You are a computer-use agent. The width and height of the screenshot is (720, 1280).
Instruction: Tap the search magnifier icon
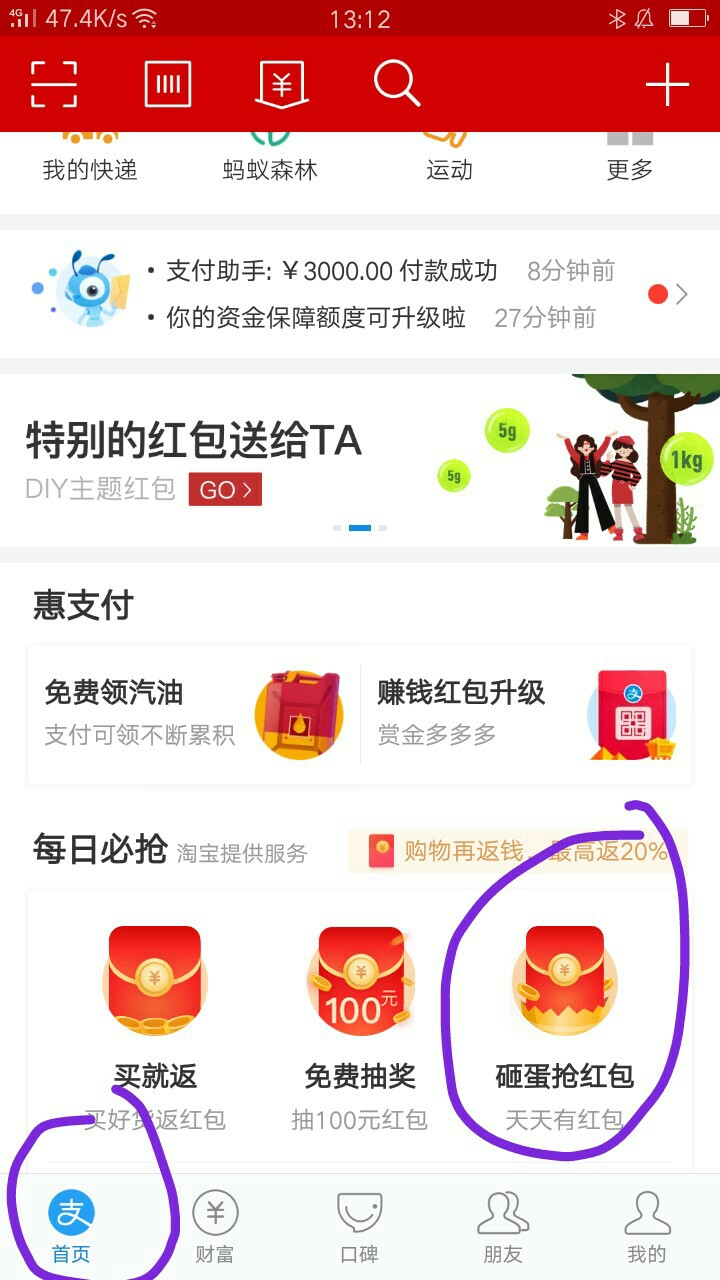[x=397, y=83]
